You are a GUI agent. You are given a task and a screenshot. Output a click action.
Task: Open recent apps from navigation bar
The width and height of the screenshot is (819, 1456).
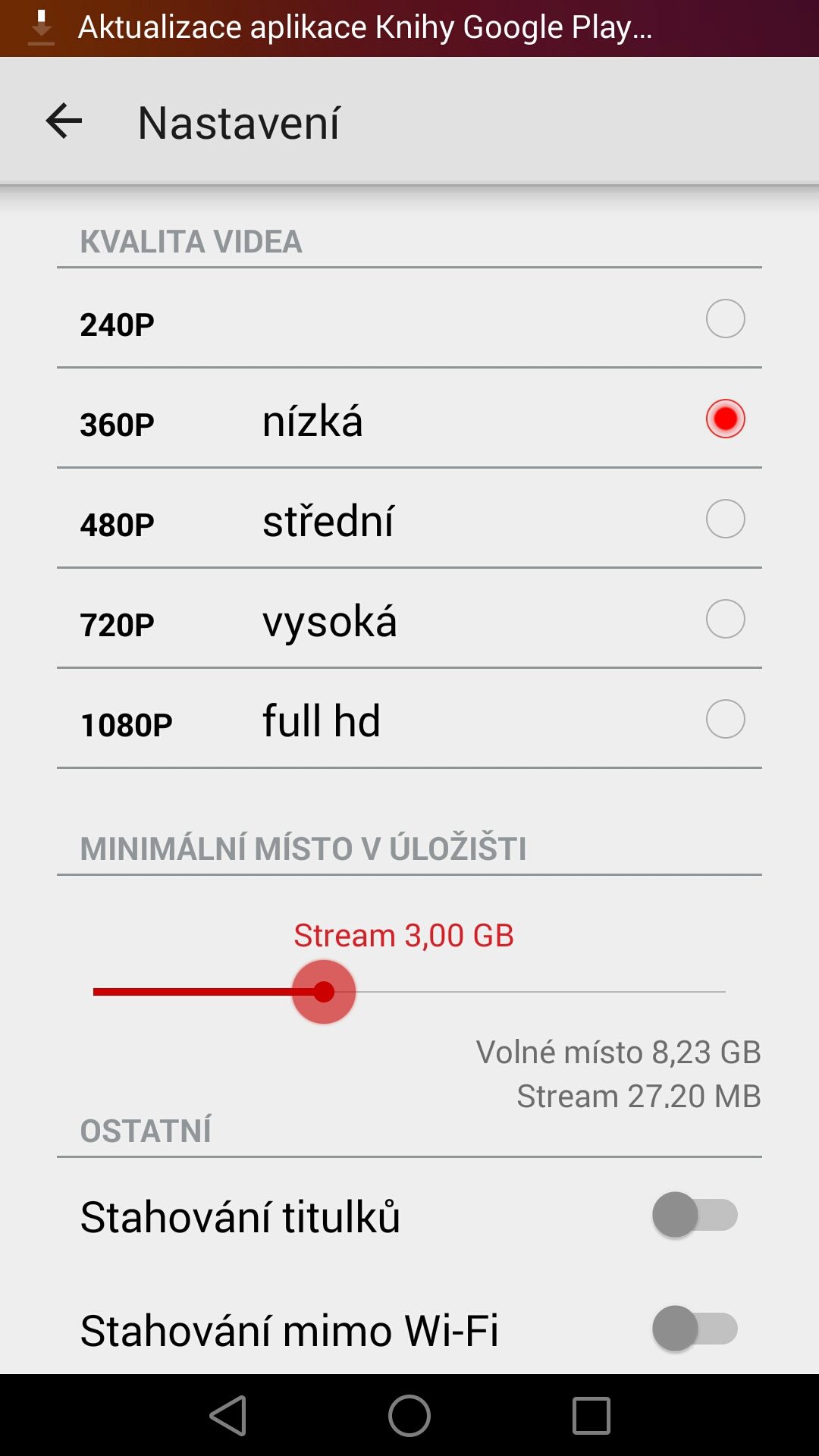pyautogui.click(x=591, y=1416)
